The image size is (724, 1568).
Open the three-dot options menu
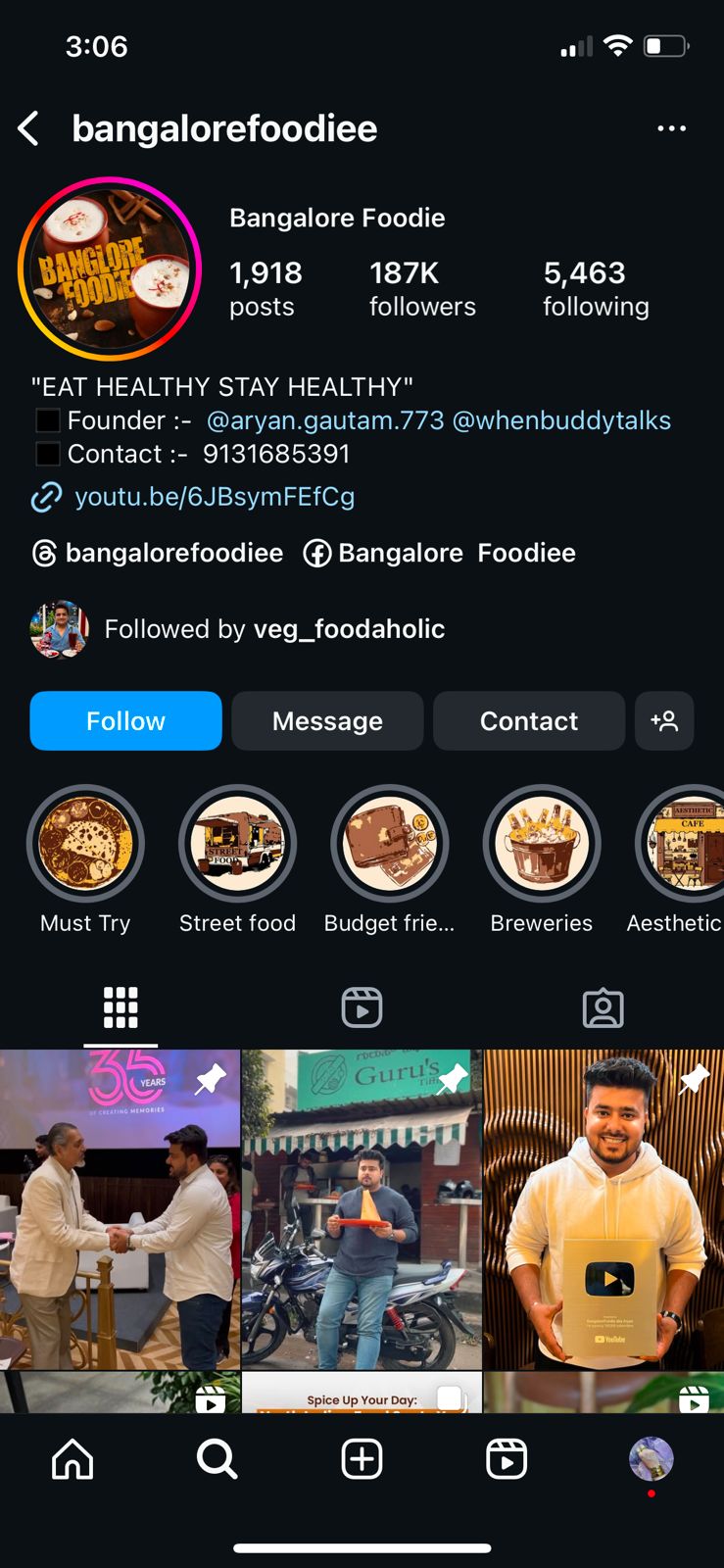point(671,128)
